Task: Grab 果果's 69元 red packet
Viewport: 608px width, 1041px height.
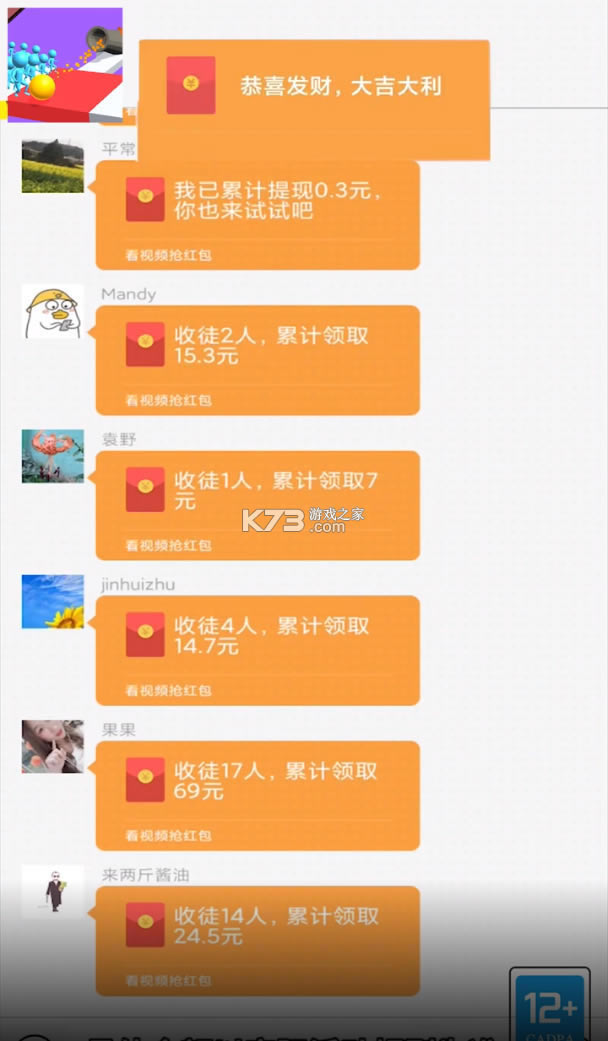Action: click(x=257, y=795)
